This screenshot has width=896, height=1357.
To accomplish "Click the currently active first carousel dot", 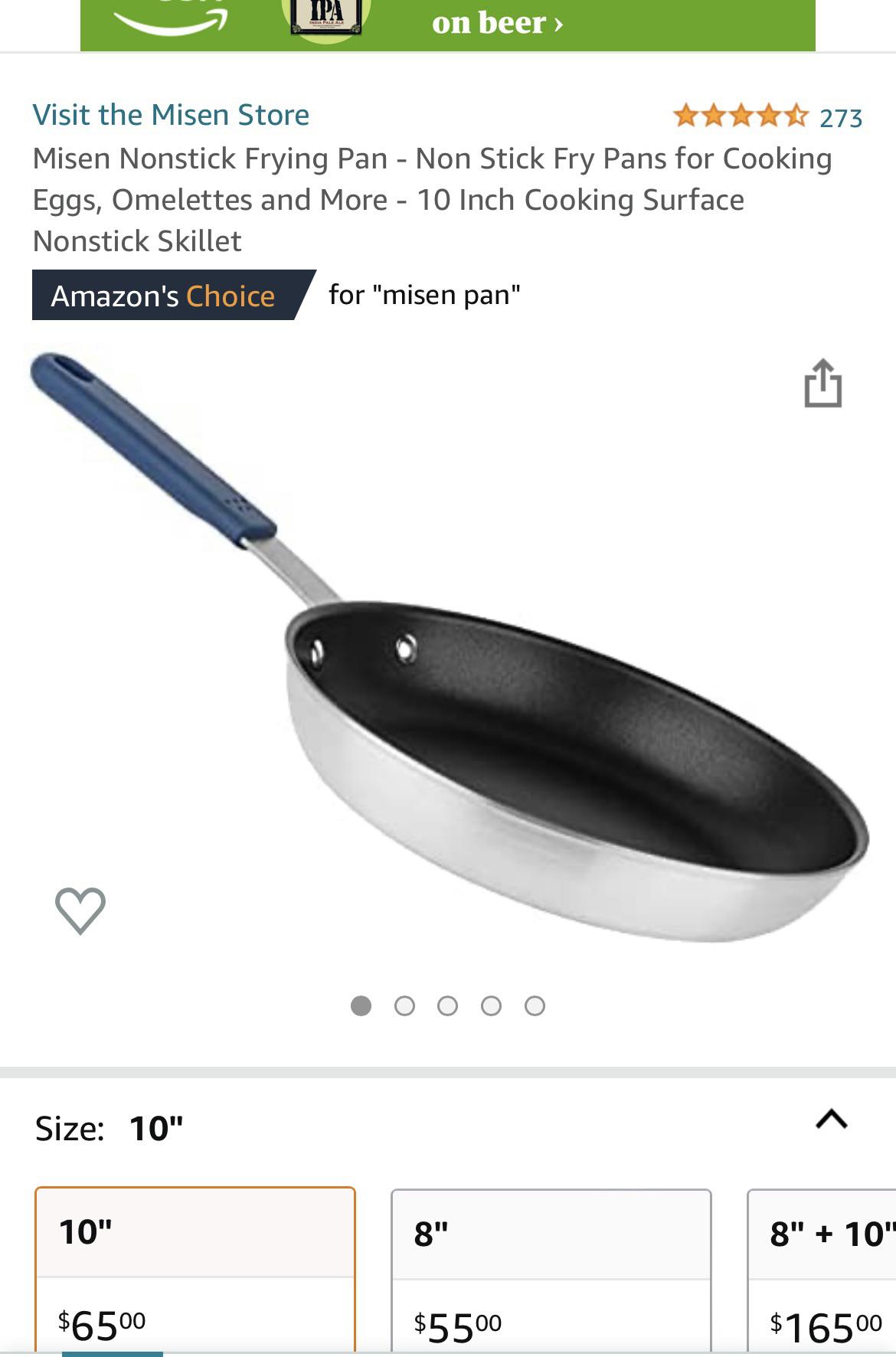I will pos(361,1005).
